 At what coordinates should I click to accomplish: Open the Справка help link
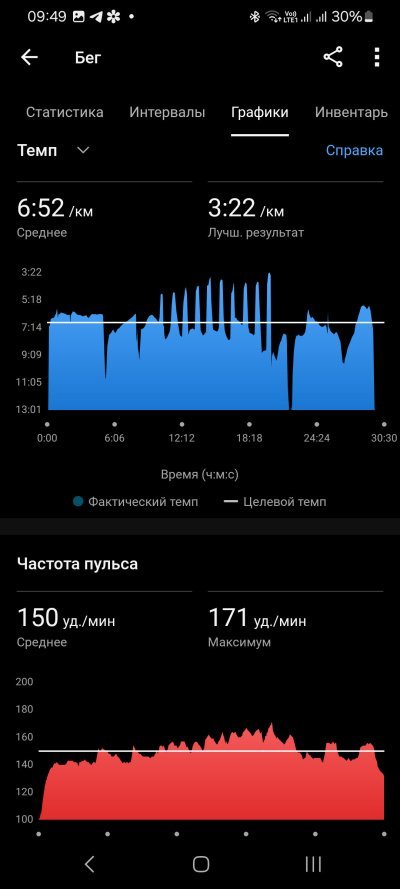click(x=354, y=150)
